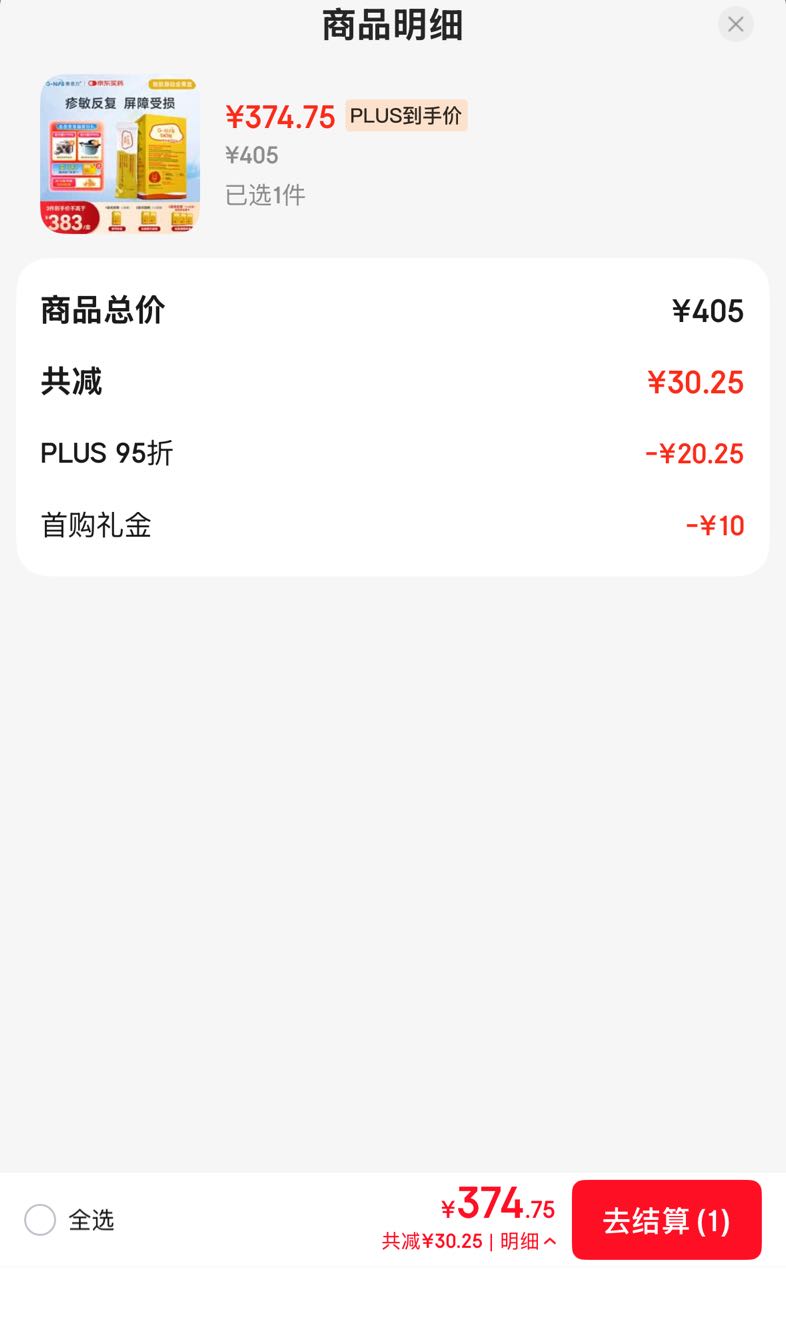Collapse the 明细 discount details

click(x=529, y=1241)
